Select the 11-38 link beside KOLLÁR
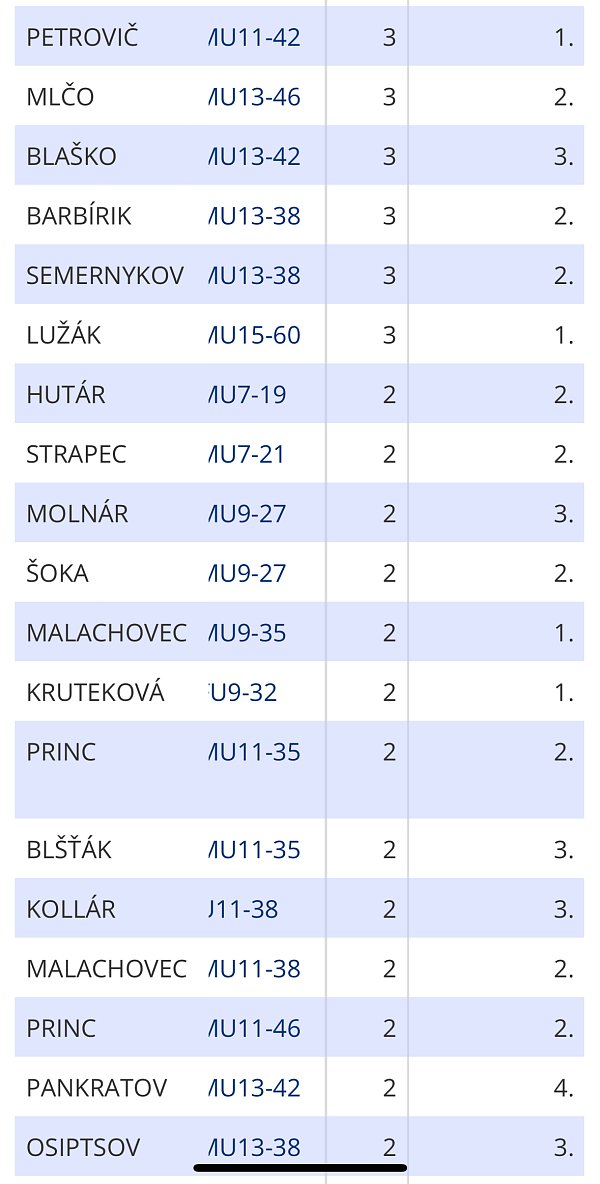Screen dimensions: 600x1184 (x=244, y=909)
